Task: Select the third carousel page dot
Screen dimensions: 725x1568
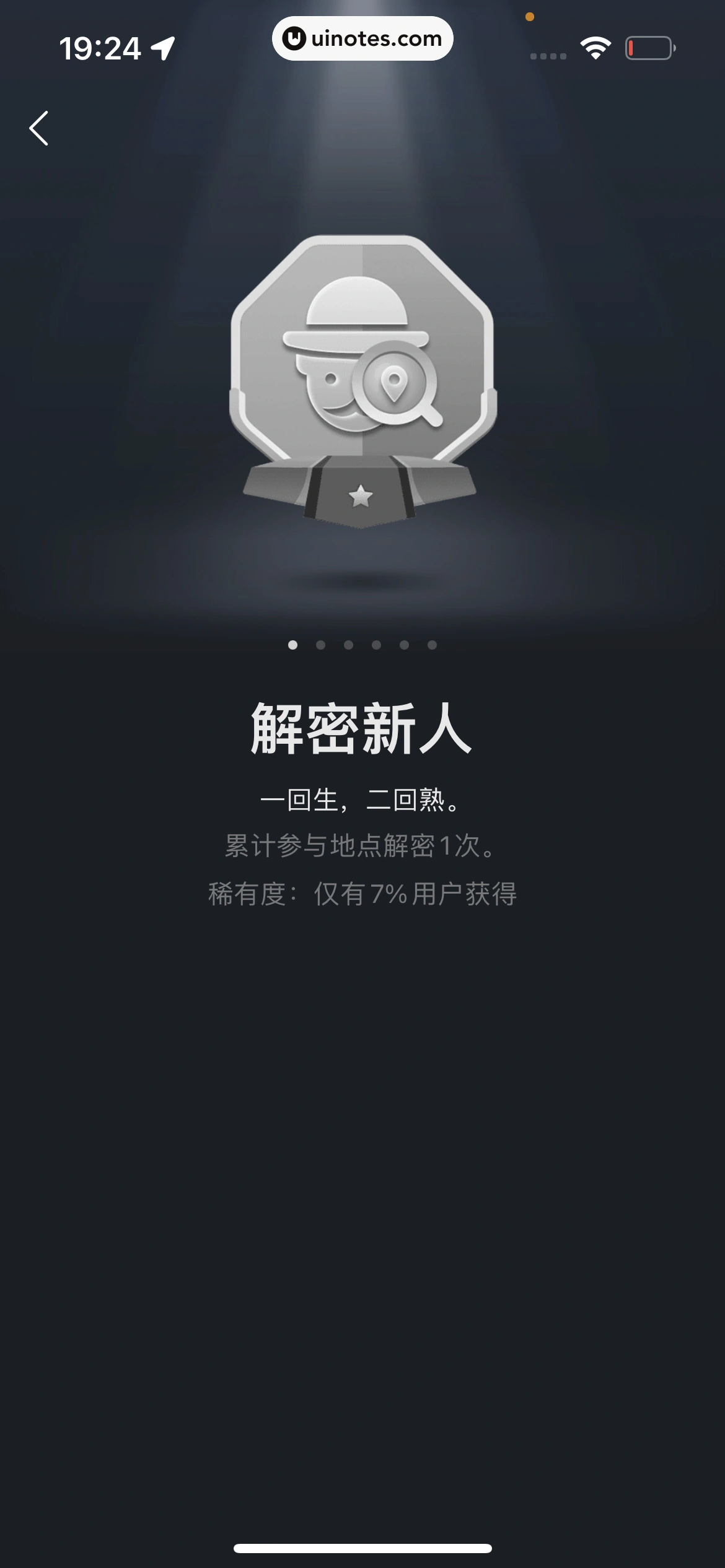Action: coord(348,645)
